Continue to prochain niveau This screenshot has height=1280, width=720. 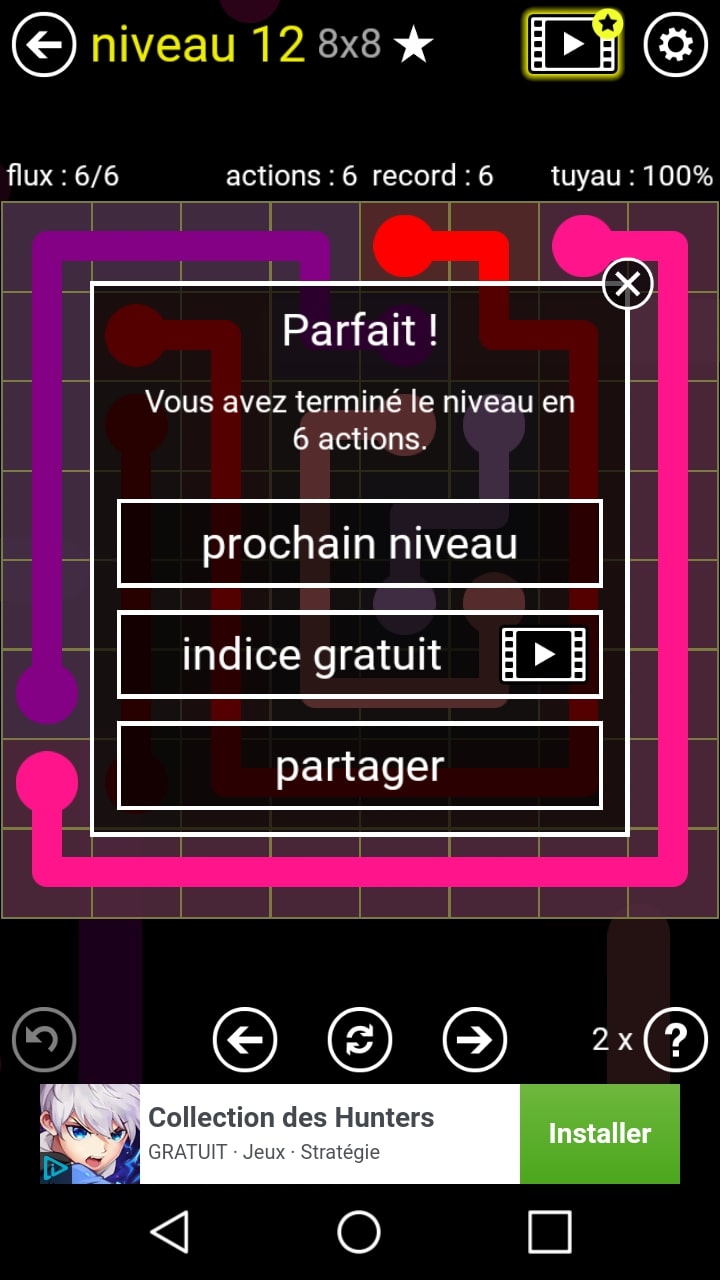coord(360,544)
